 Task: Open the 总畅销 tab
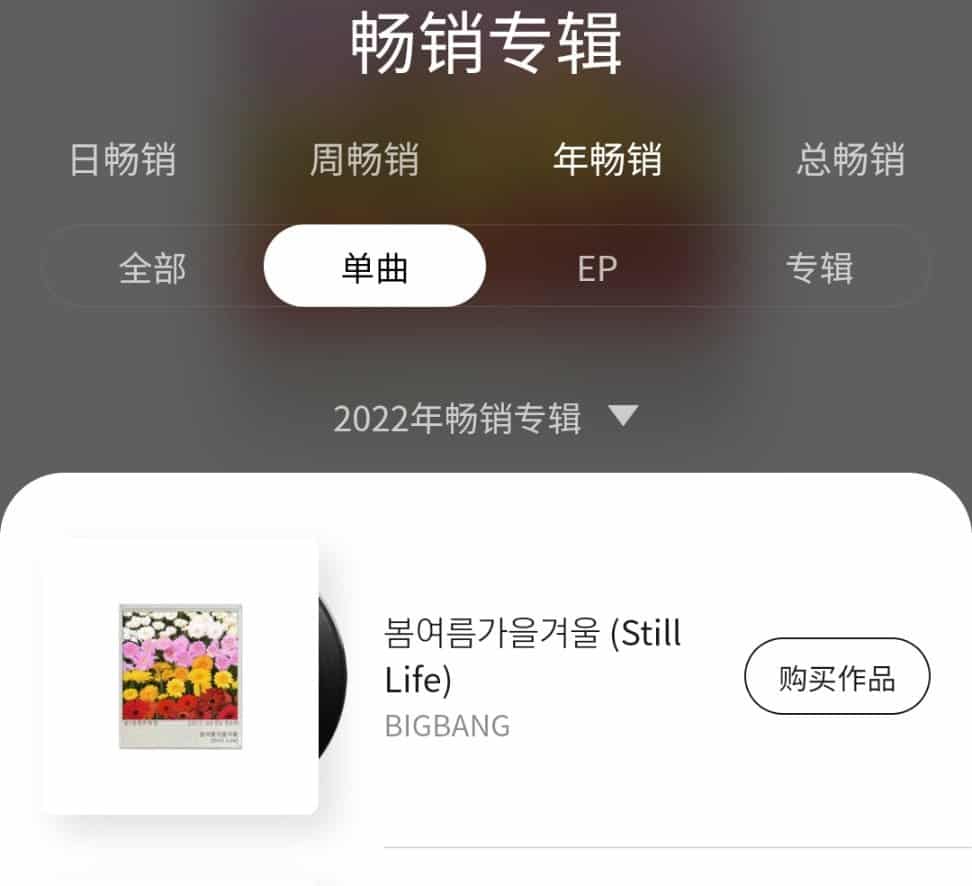coord(850,160)
